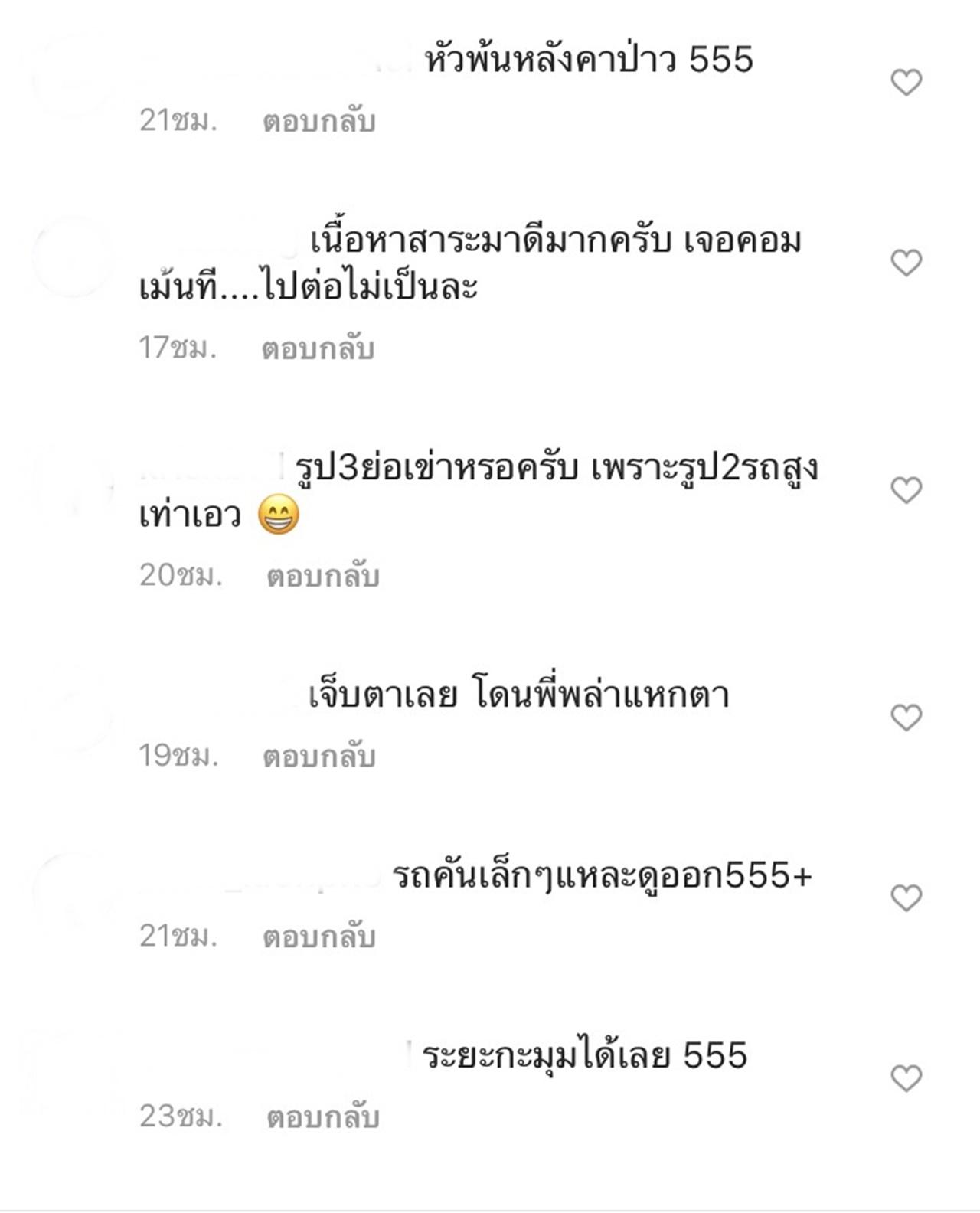
Task: Like the comment "รถคันเล็กๆแหละดูออก555+"
Action: pos(906,897)
